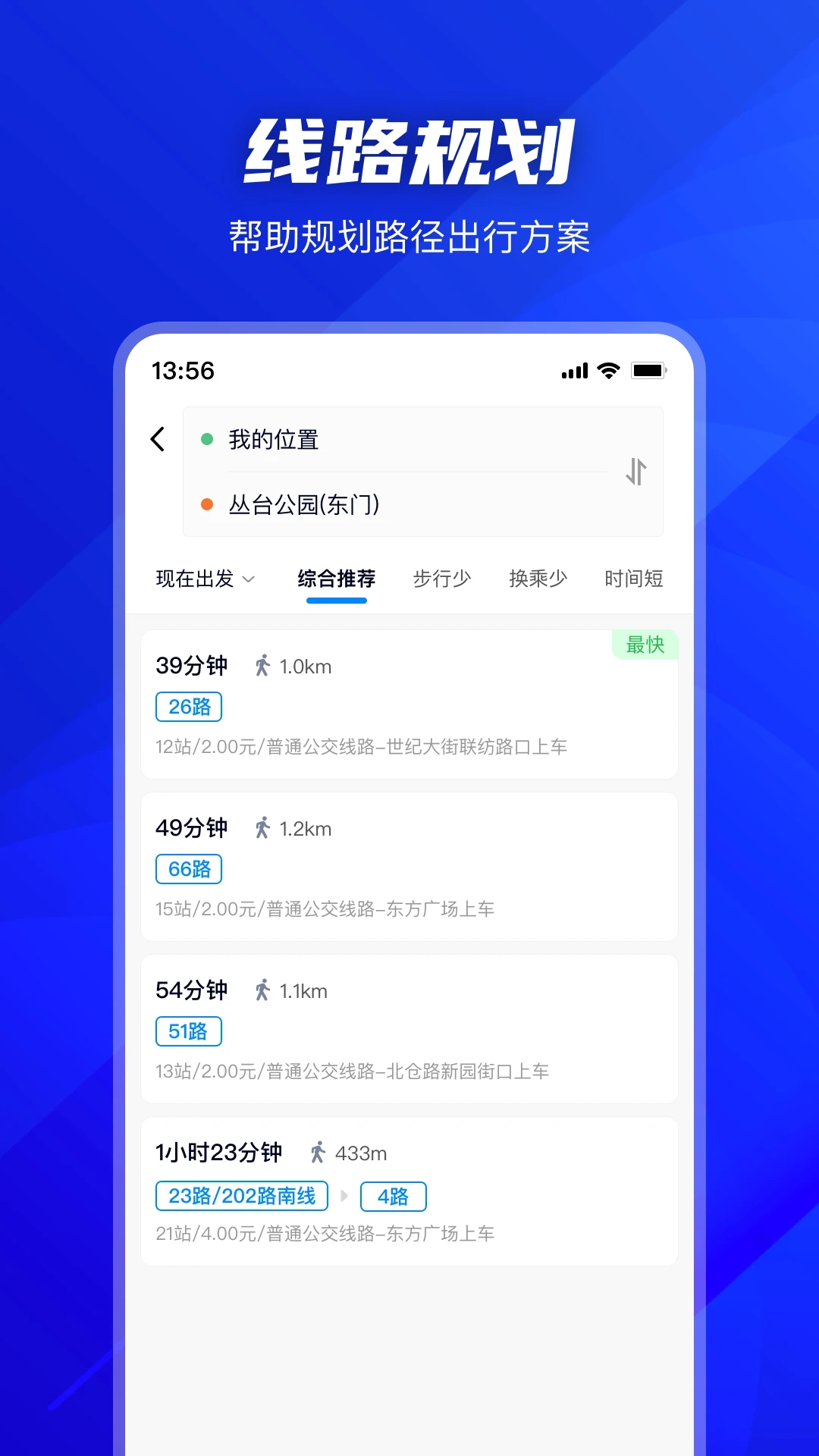This screenshot has height=1456, width=819.
Task: Switch to the 步行少 tab
Action: pyautogui.click(x=442, y=579)
